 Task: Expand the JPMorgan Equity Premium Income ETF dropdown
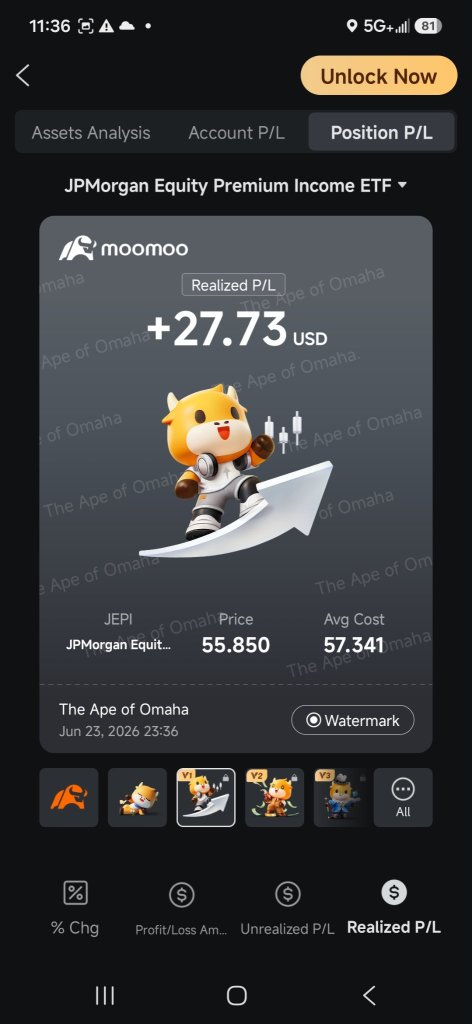[x=236, y=185]
